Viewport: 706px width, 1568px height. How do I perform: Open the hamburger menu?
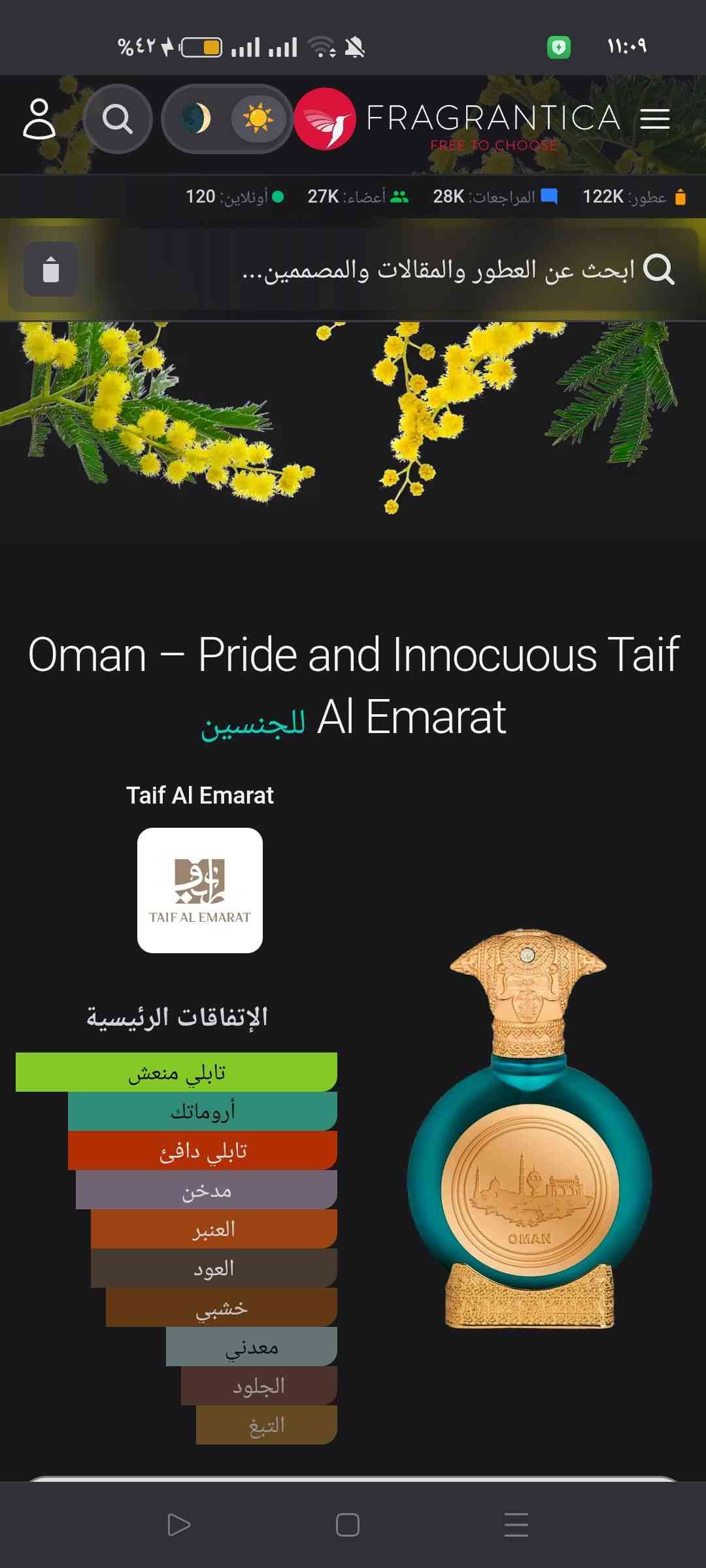[x=654, y=119]
